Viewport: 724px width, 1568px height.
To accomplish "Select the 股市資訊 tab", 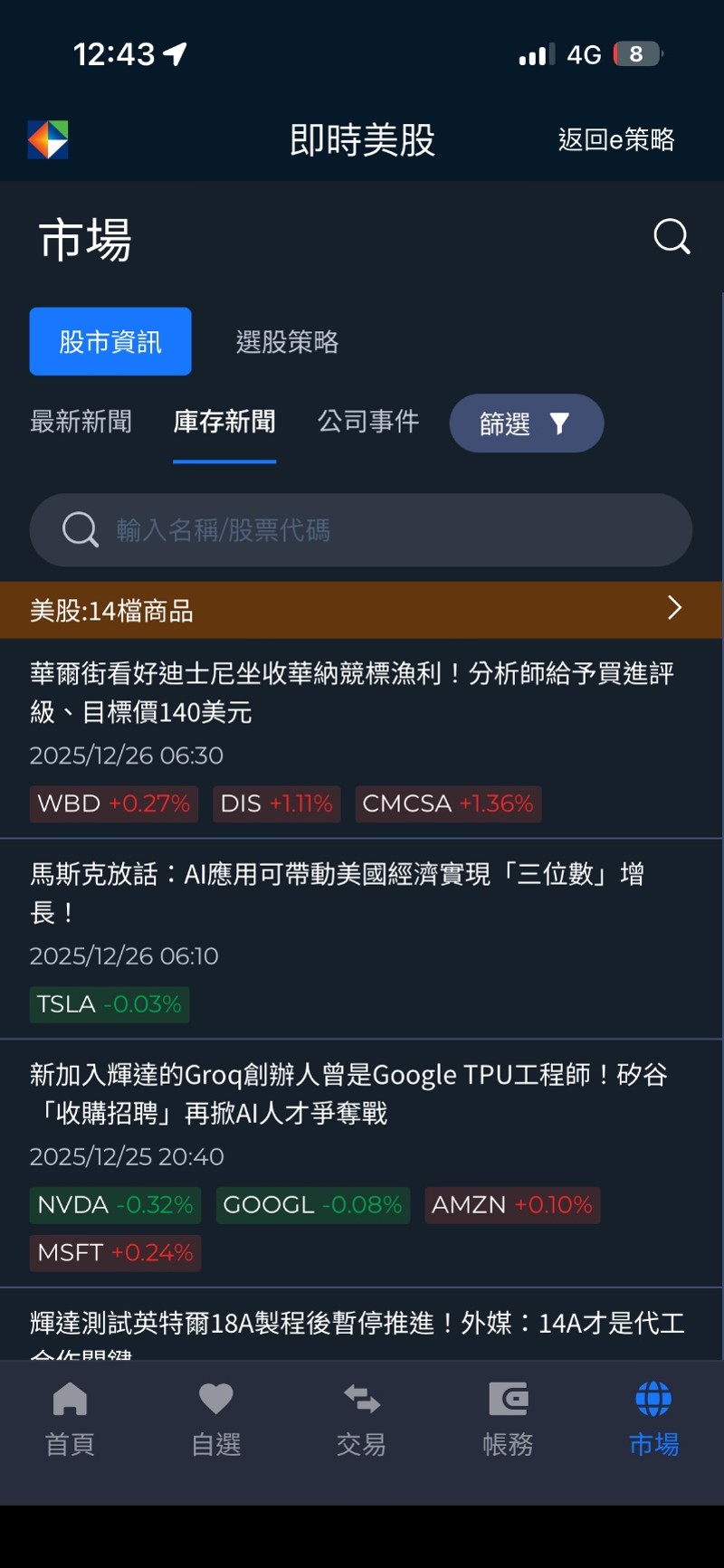I will click(110, 342).
